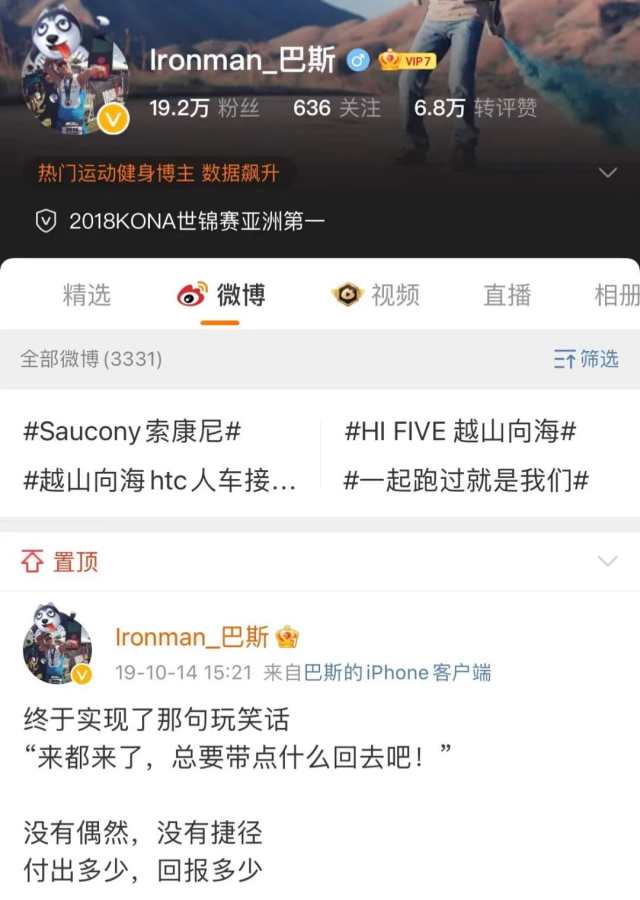Expand the pinned post options chevron
Screen dimensions: 640x900
(607, 561)
